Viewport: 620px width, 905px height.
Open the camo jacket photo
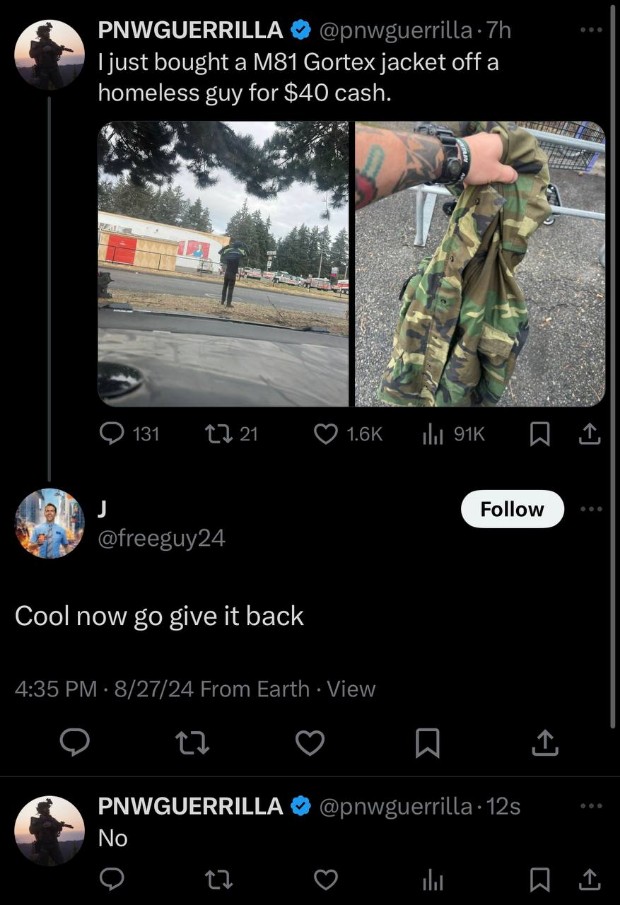[480, 264]
